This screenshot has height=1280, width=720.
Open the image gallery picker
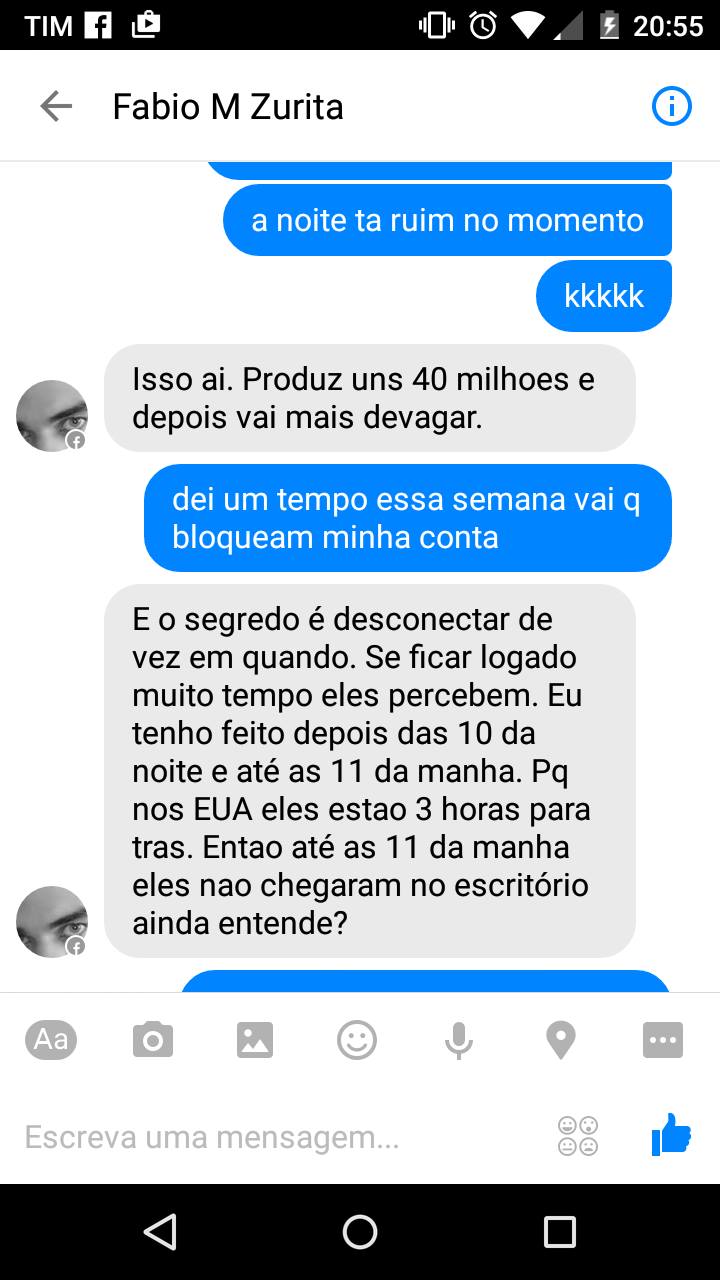pos(254,1040)
